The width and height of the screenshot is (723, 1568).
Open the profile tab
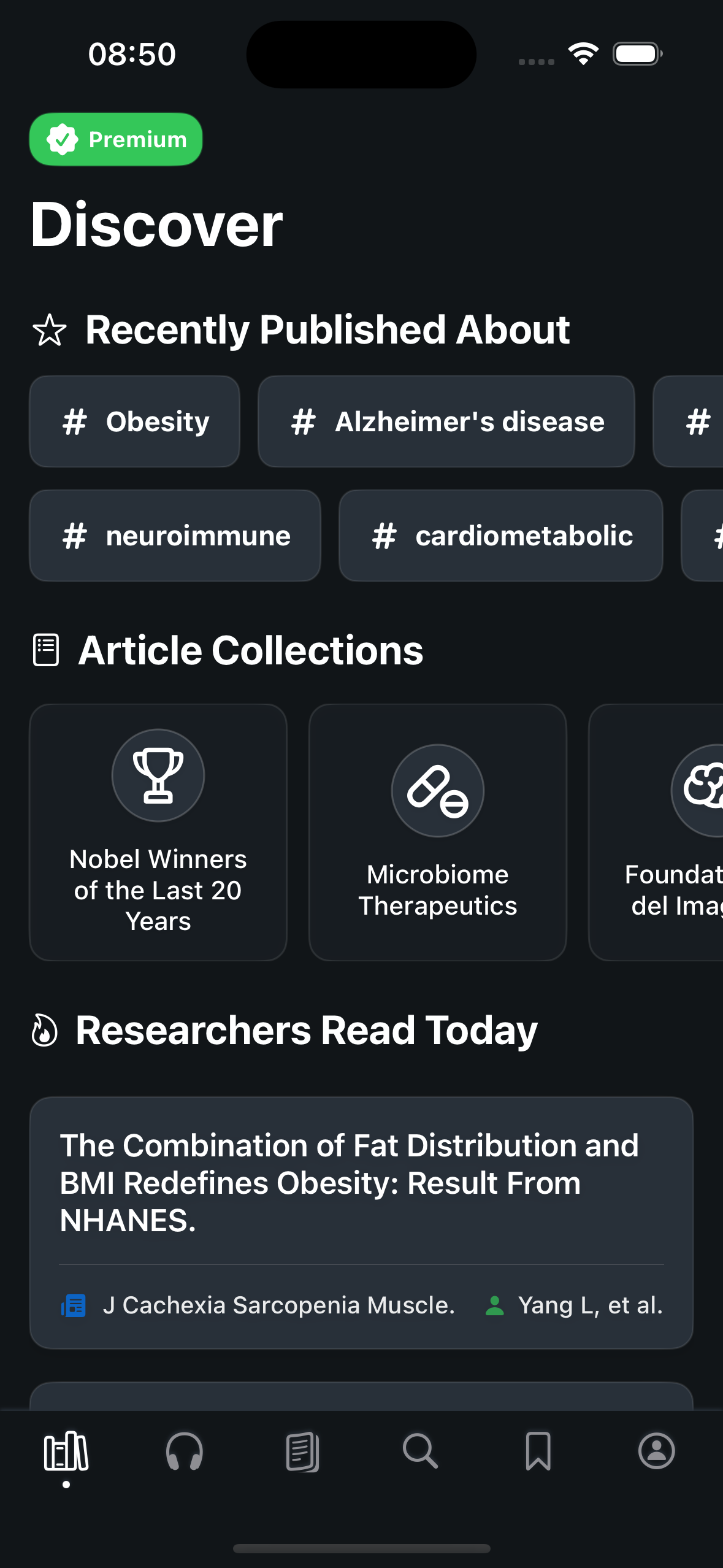657,1451
